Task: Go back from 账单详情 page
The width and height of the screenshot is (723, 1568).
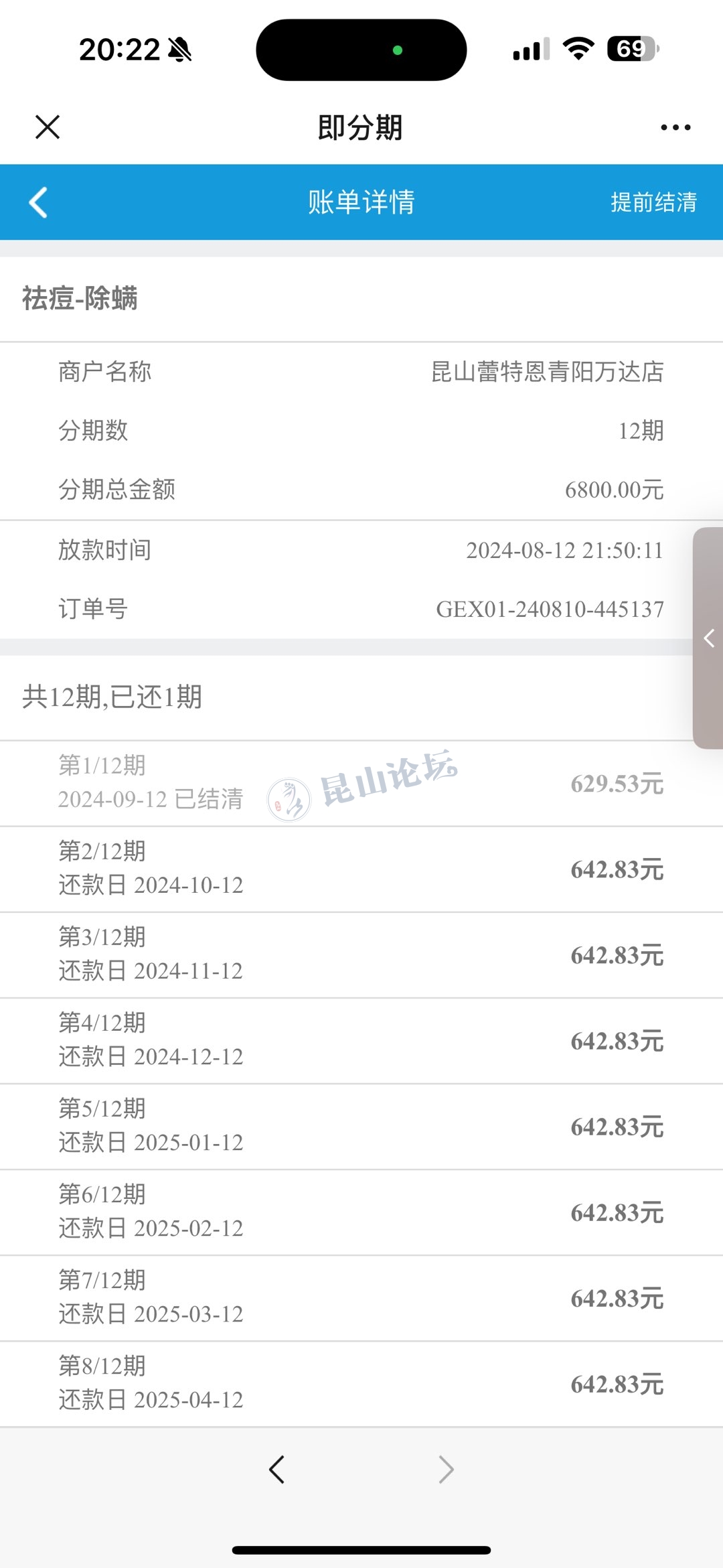Action: tap(39, 202)
